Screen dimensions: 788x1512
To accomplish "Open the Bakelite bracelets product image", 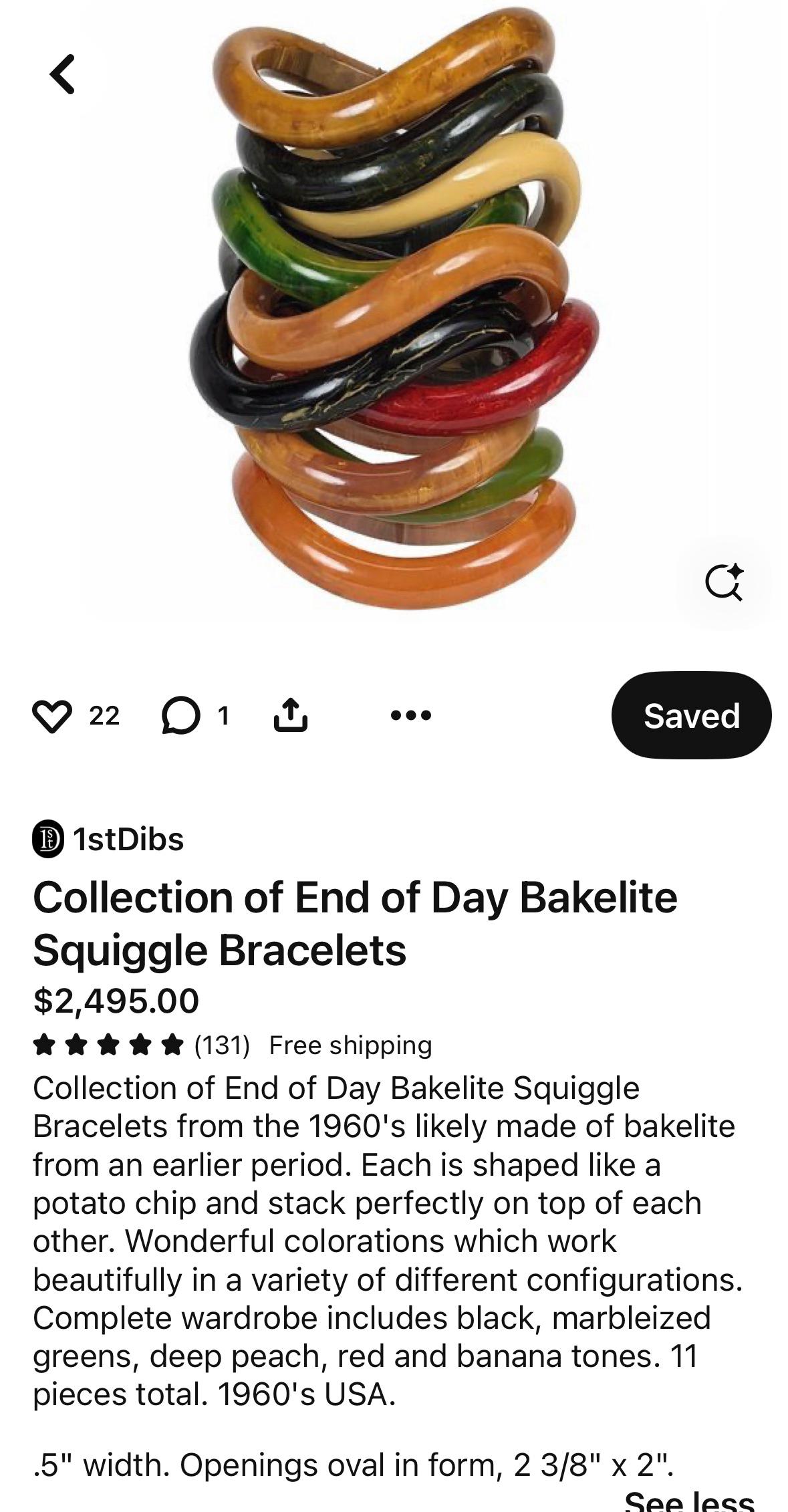I will (394, 307).
